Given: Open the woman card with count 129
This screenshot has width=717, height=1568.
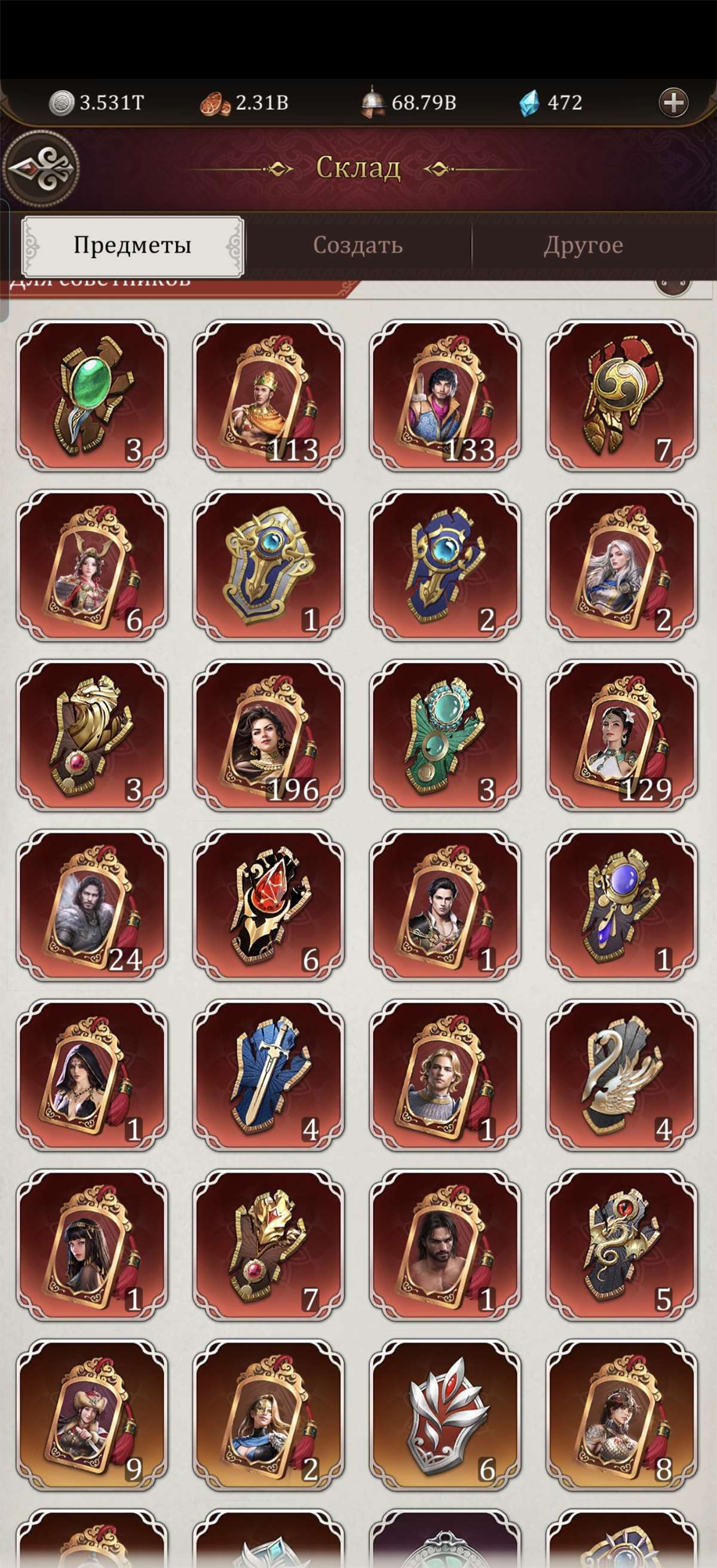Looking at the screenshot, I should click(621, 735).
